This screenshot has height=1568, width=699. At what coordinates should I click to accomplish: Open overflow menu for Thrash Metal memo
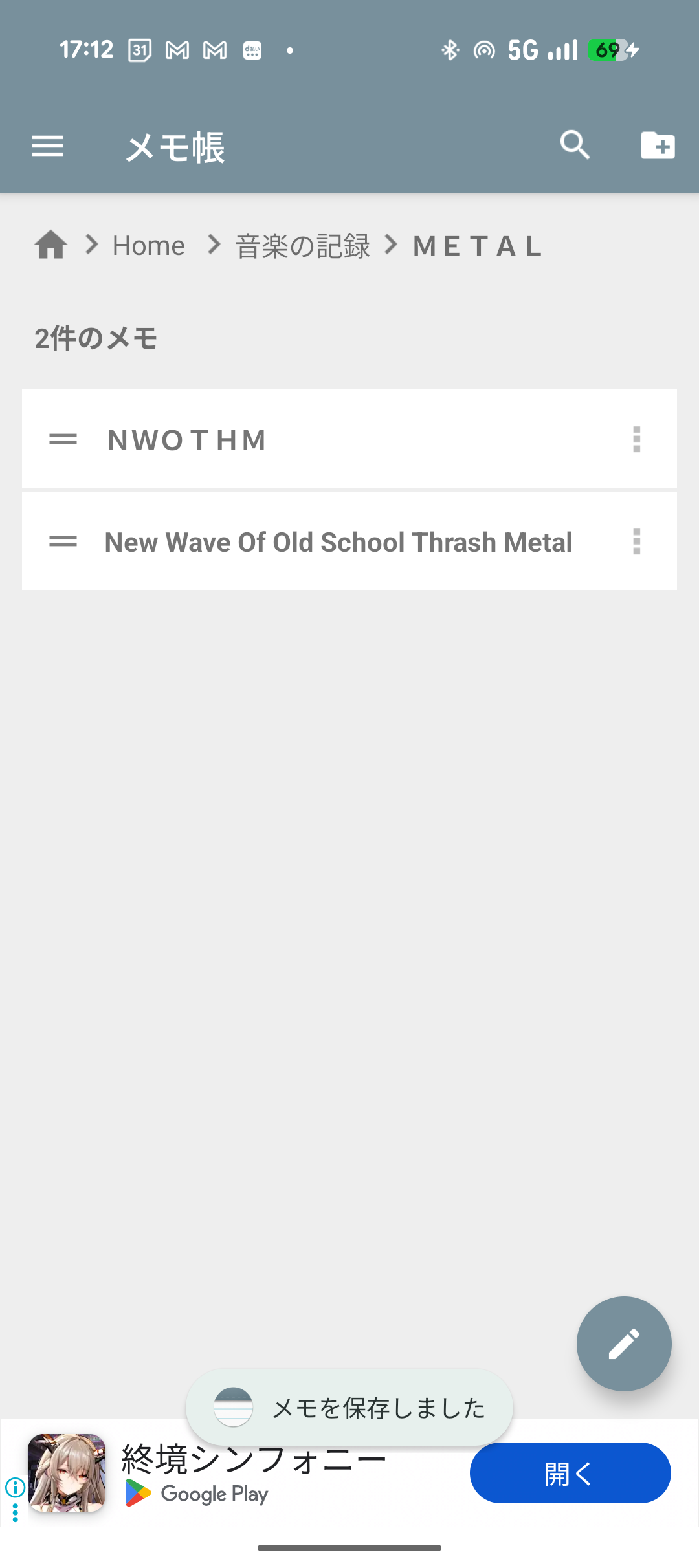tap(636, 542)
